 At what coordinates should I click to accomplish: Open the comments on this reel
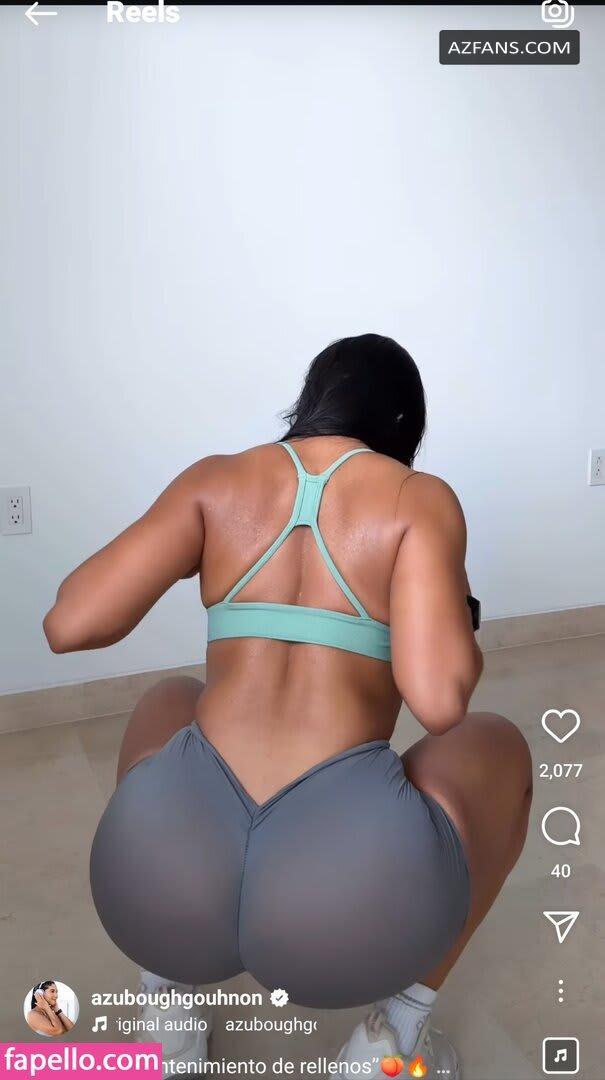click(x=560, y=826)
